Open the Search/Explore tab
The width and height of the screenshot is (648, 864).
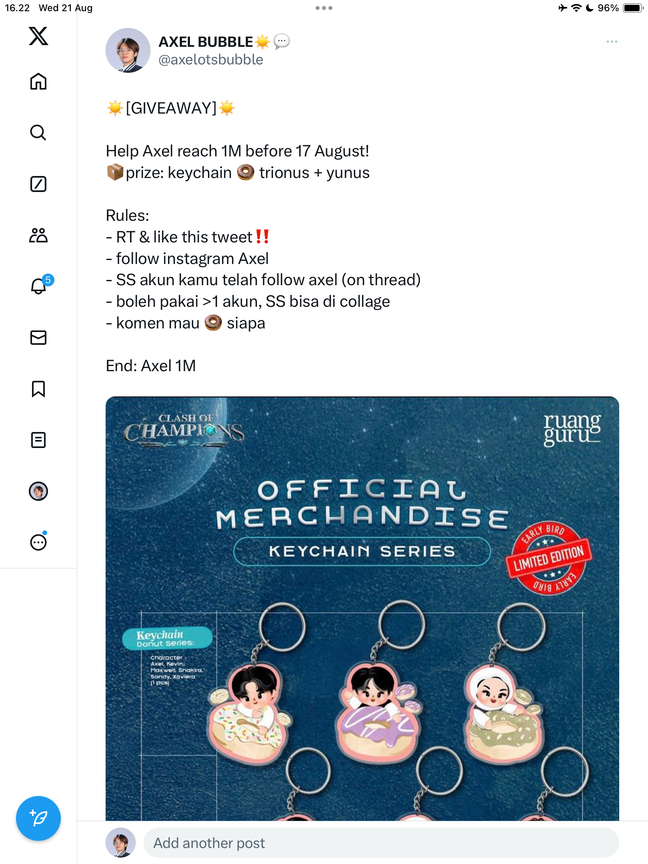coord(38,133)
